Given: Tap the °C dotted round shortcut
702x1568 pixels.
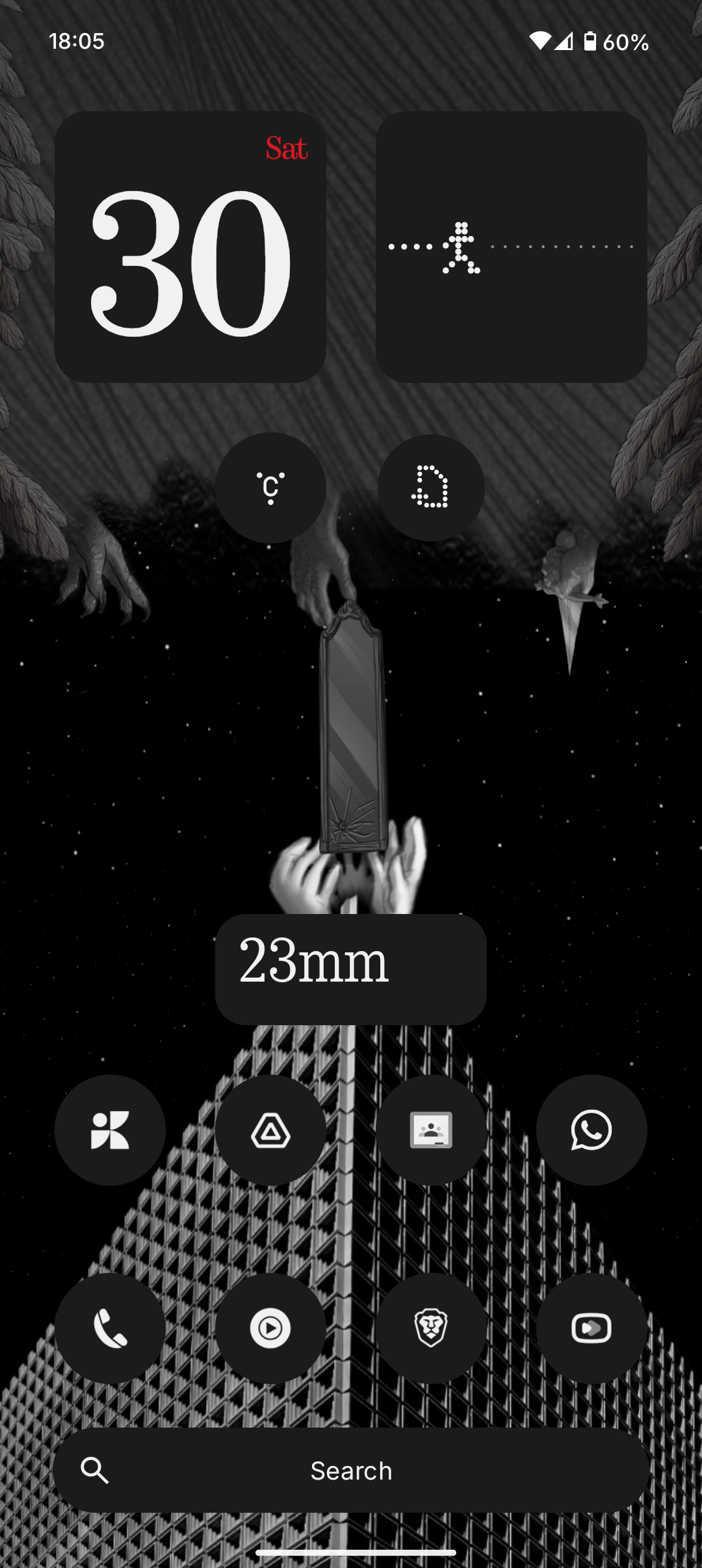Looking at the screenshot, I should [x=270, y=488].
